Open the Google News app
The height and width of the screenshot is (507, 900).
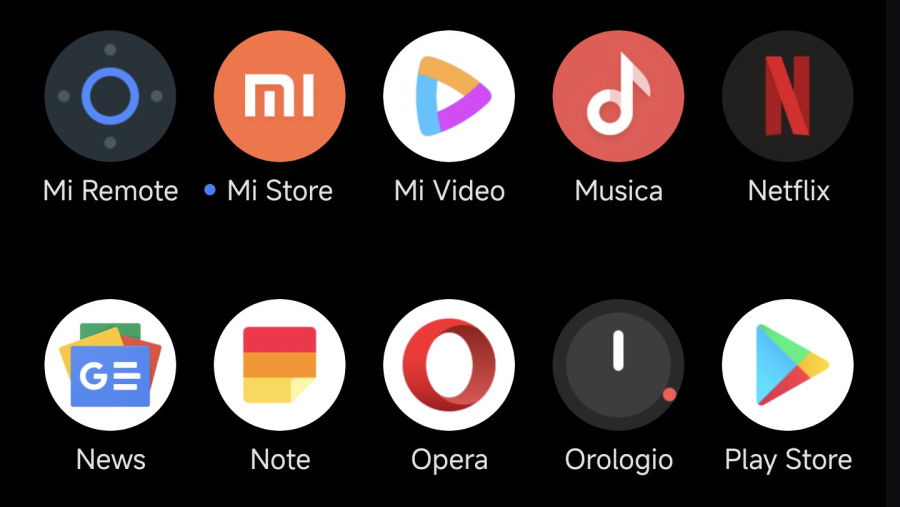click(x=110, y=365)
